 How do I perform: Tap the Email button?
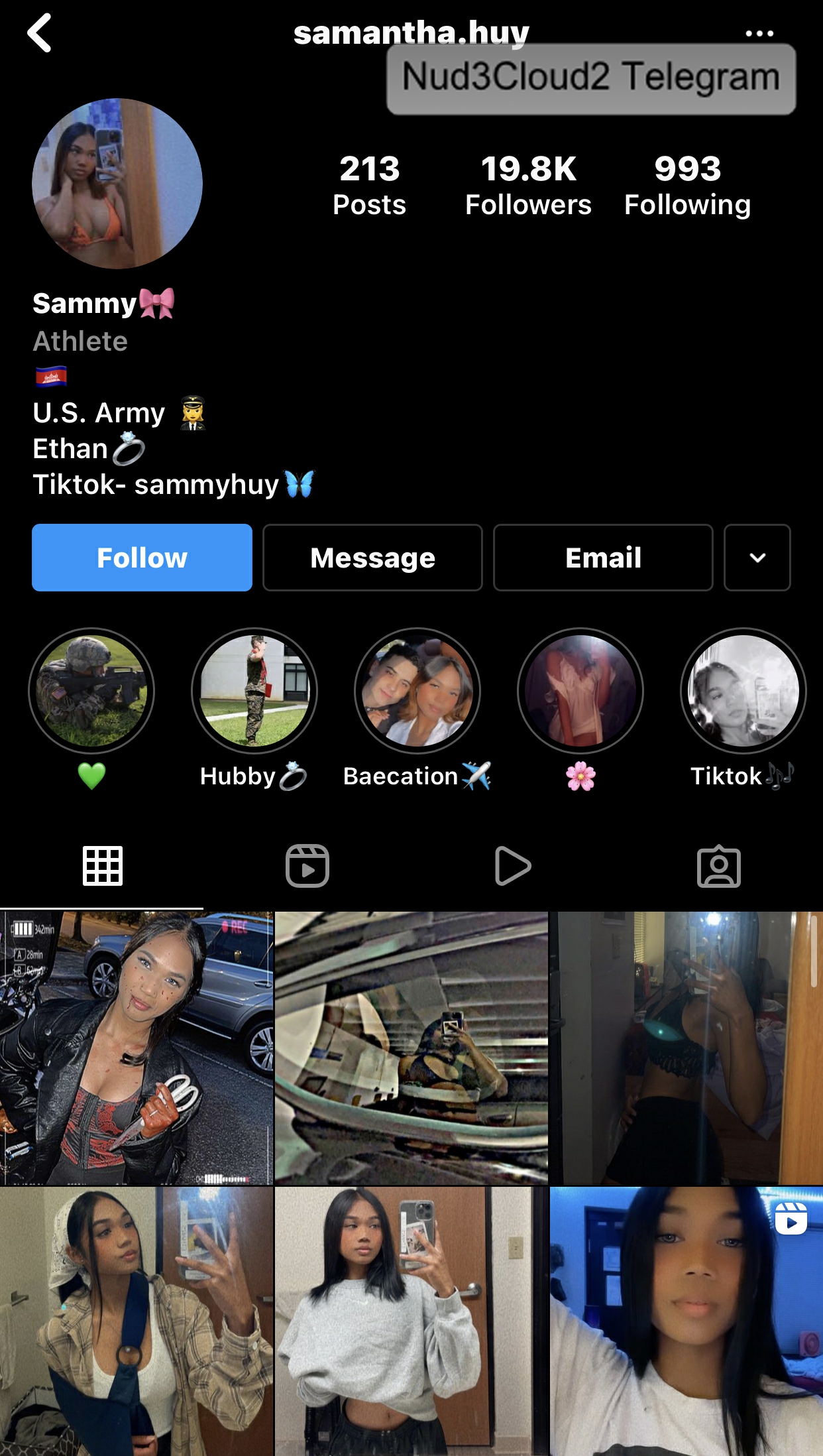(x=603, y=558)
